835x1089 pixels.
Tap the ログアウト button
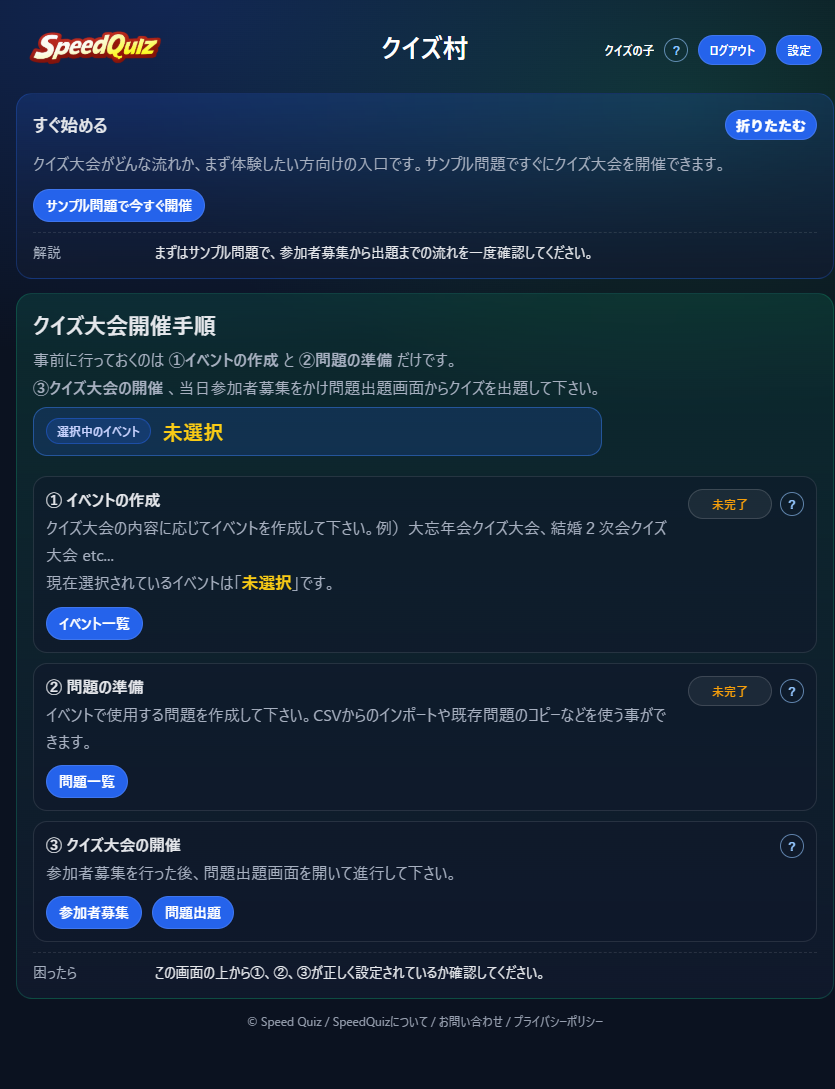[x=731, y=50]
